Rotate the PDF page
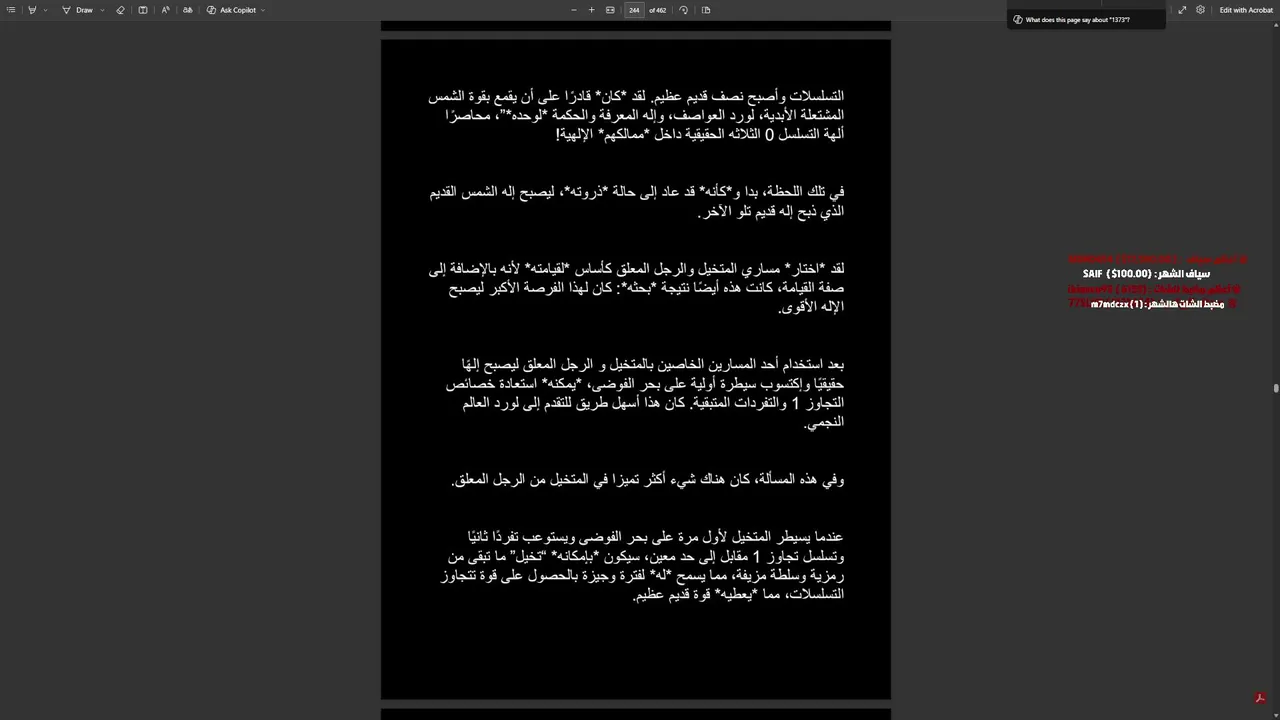1280x720 pixels. coord(684,10)
